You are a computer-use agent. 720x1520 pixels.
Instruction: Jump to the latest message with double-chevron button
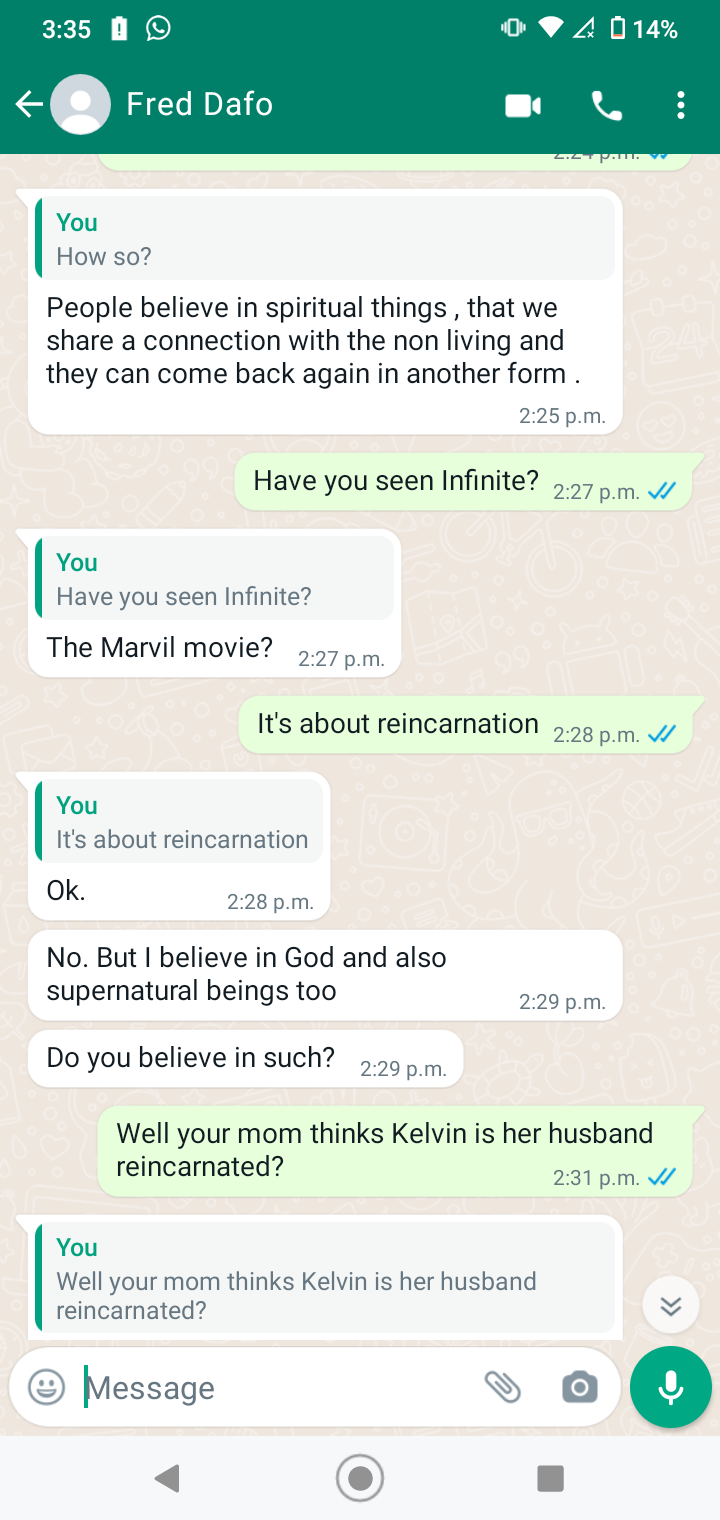pyautogui.click(x=671, y=1305)
